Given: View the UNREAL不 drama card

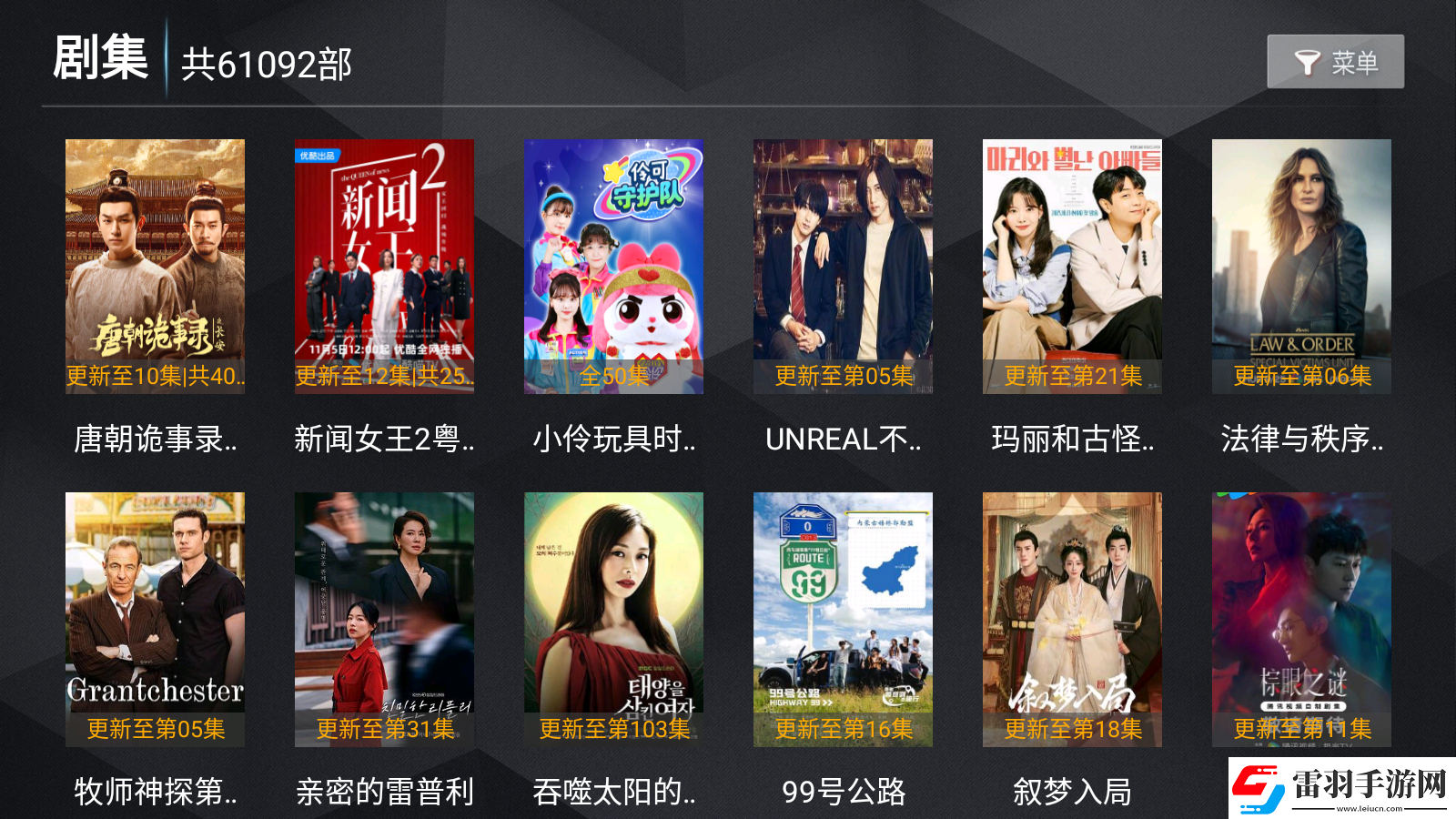Looking at the screenshot, I should [843, 266].
